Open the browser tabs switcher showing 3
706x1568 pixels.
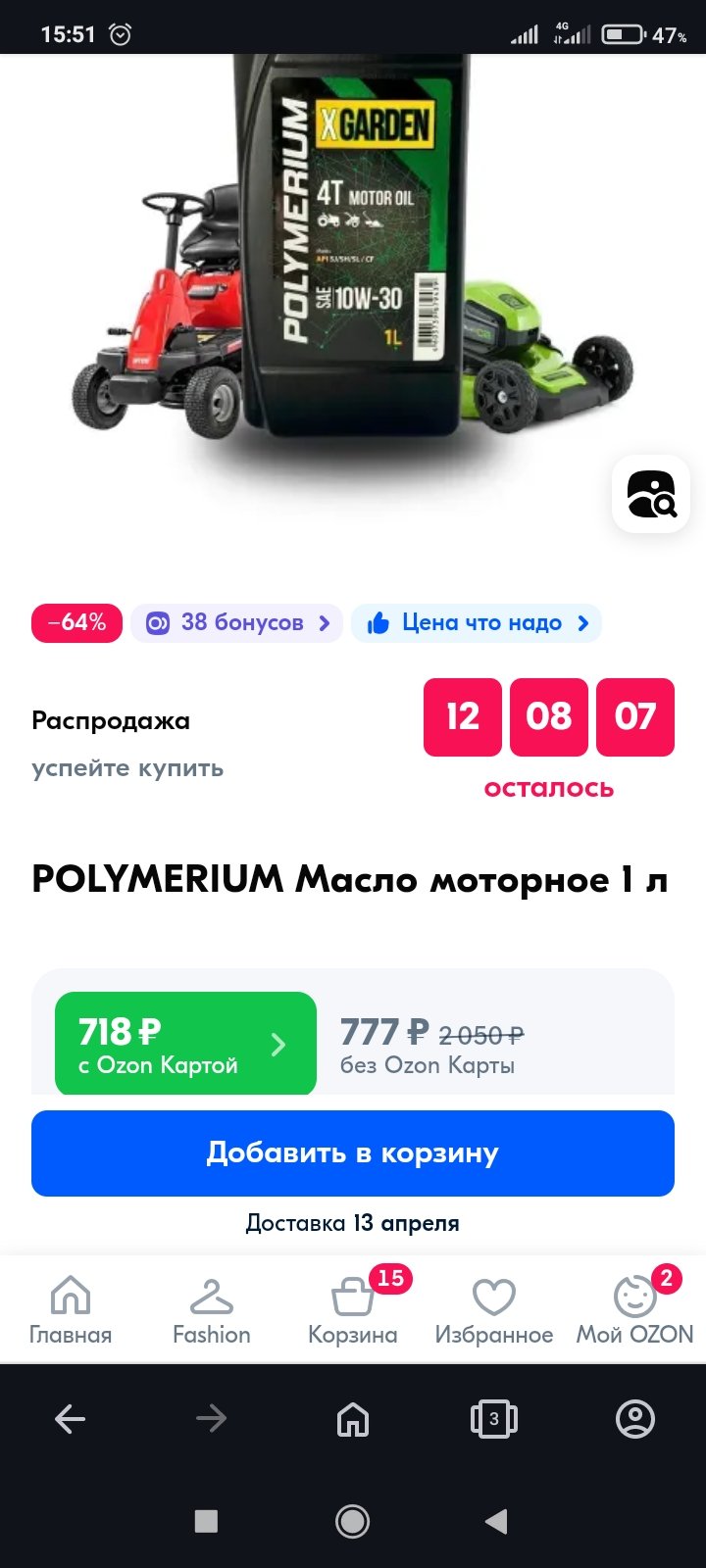pyautogui.click(x=494, y=1418)
